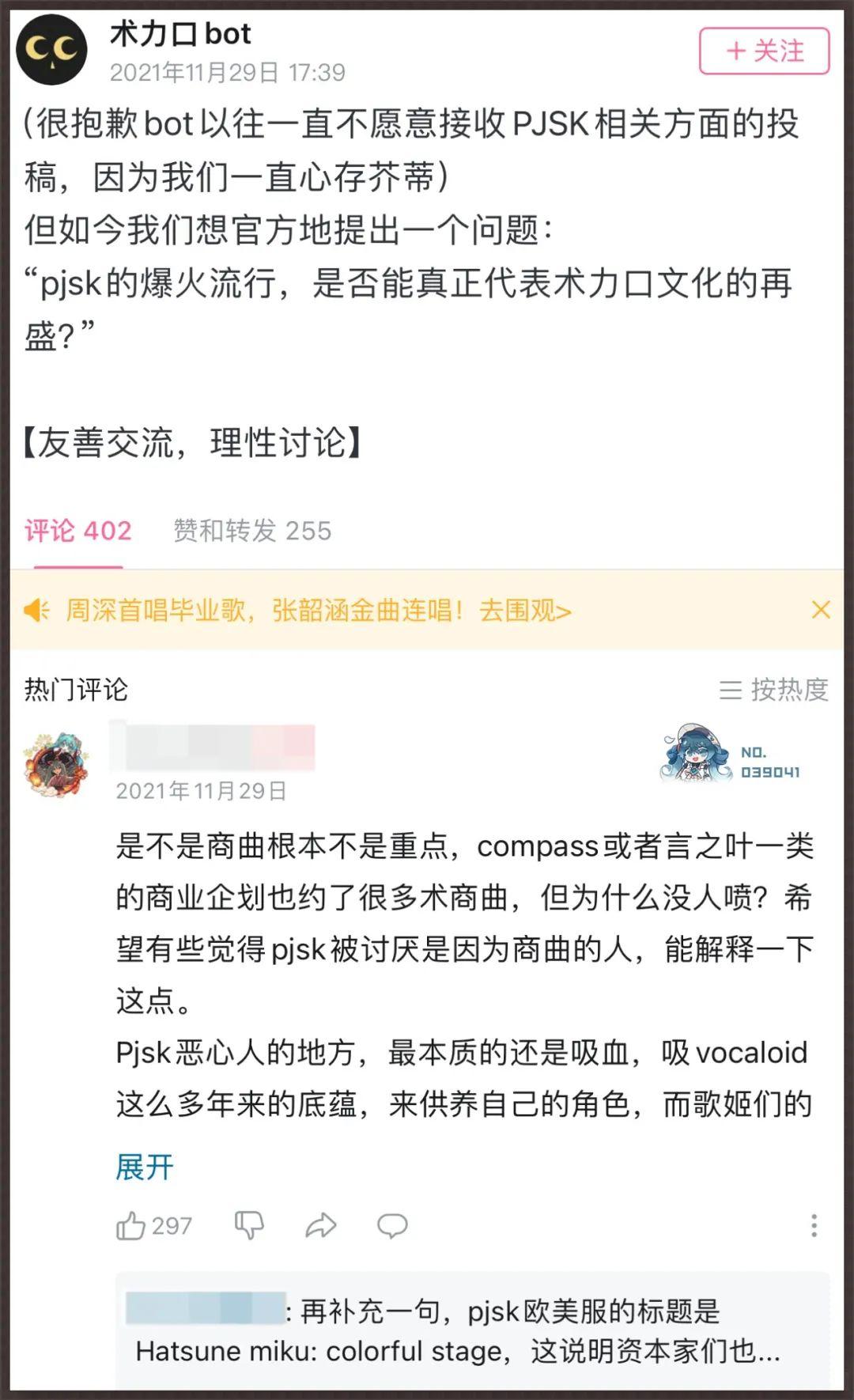The height and width of the screenshot is (1400, 854).
Task: Share the top comment
Action: (320, 1226)
